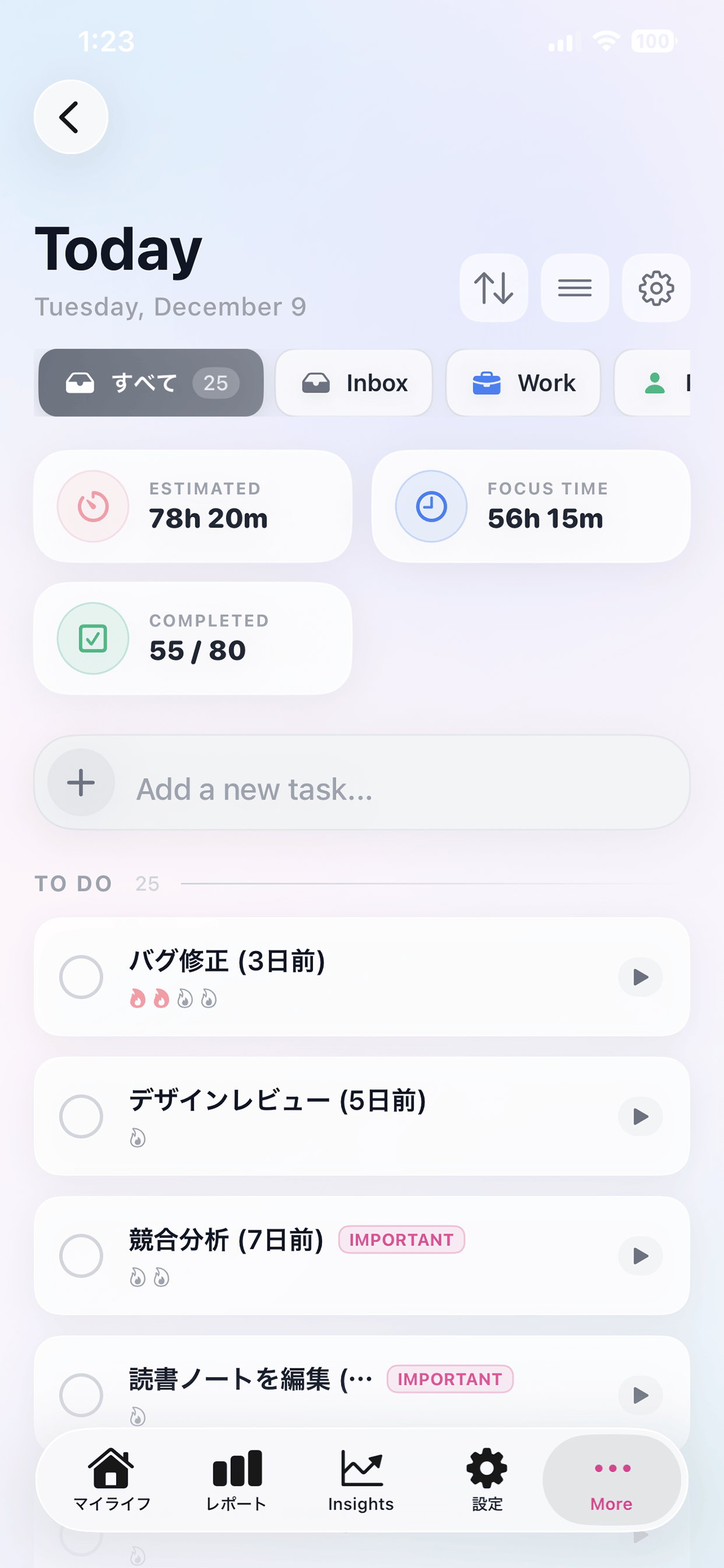The height and width of the screenshot is (1568, 724).
Task: Check off the デザインレビュー task circle
Action: point(82,1116)
